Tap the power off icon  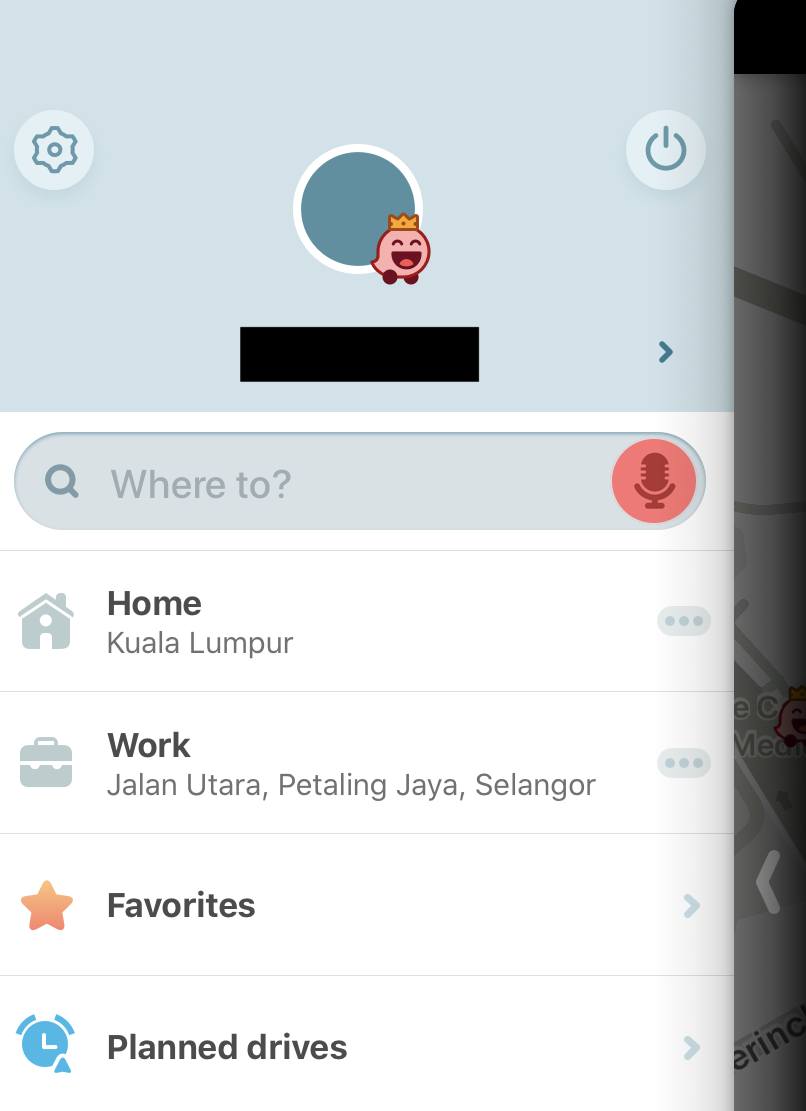[x=665, y=150]
